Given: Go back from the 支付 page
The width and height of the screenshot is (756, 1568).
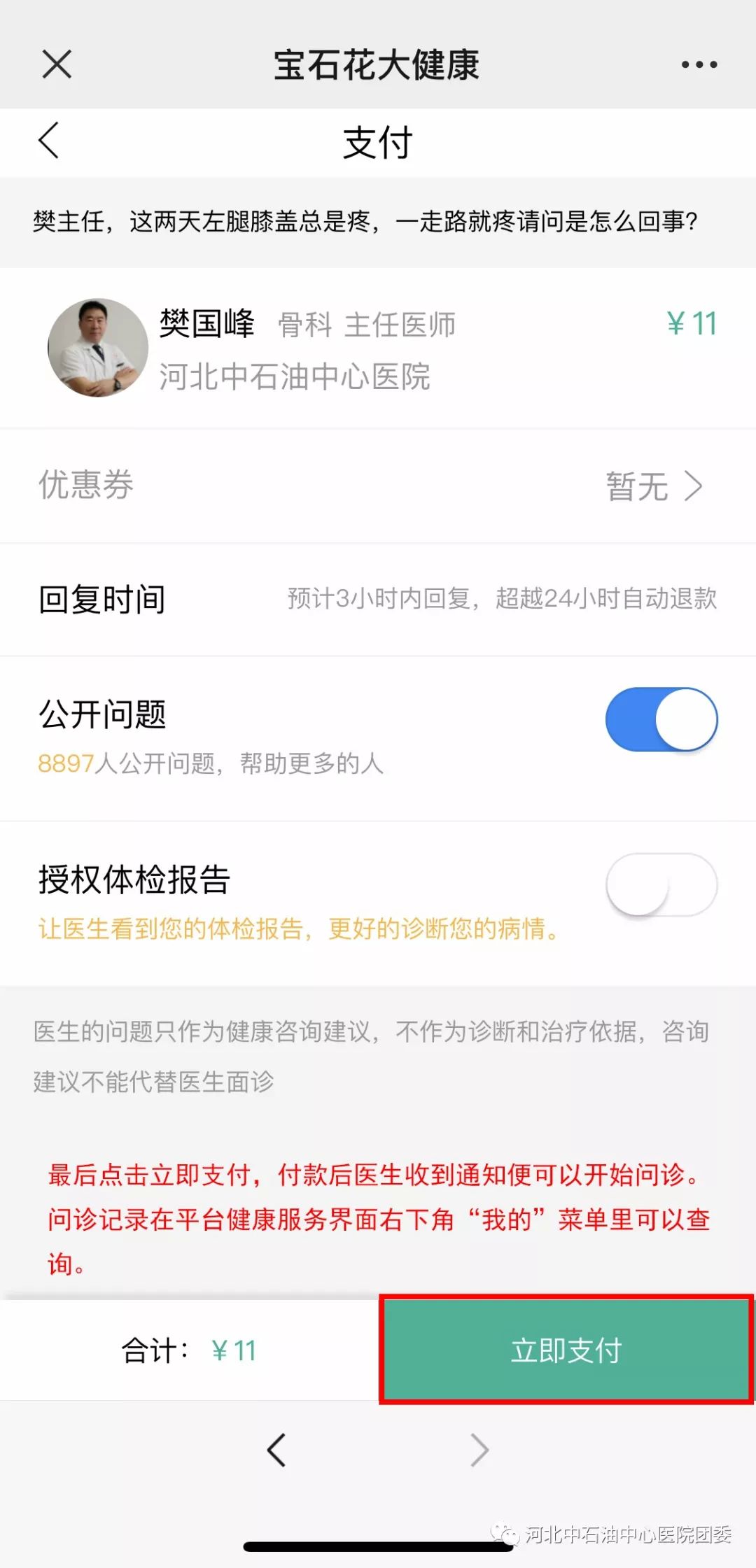Looking at the screenshot, I should [49, 141].
